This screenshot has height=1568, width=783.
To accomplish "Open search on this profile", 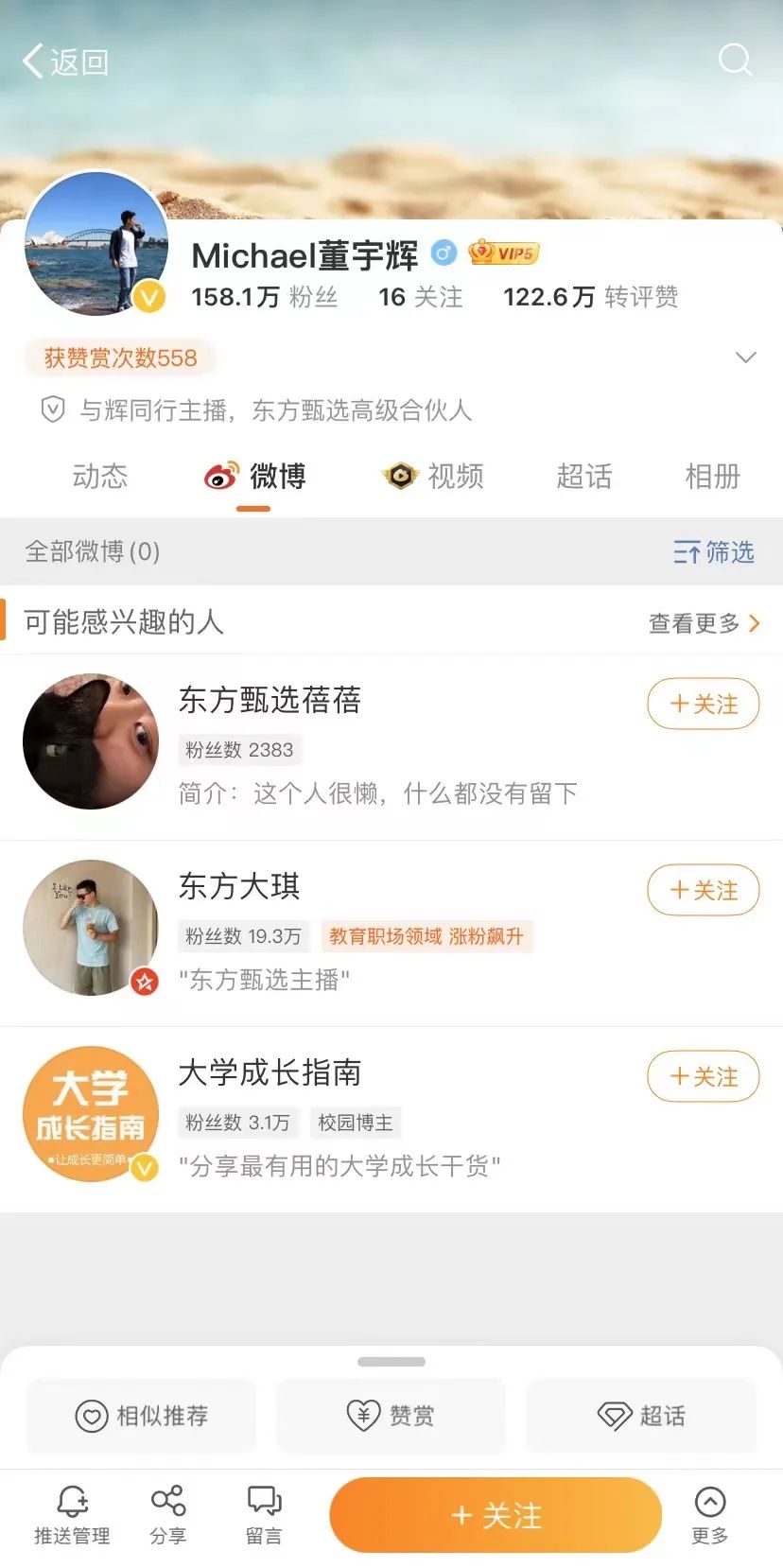I will [735, 61].
